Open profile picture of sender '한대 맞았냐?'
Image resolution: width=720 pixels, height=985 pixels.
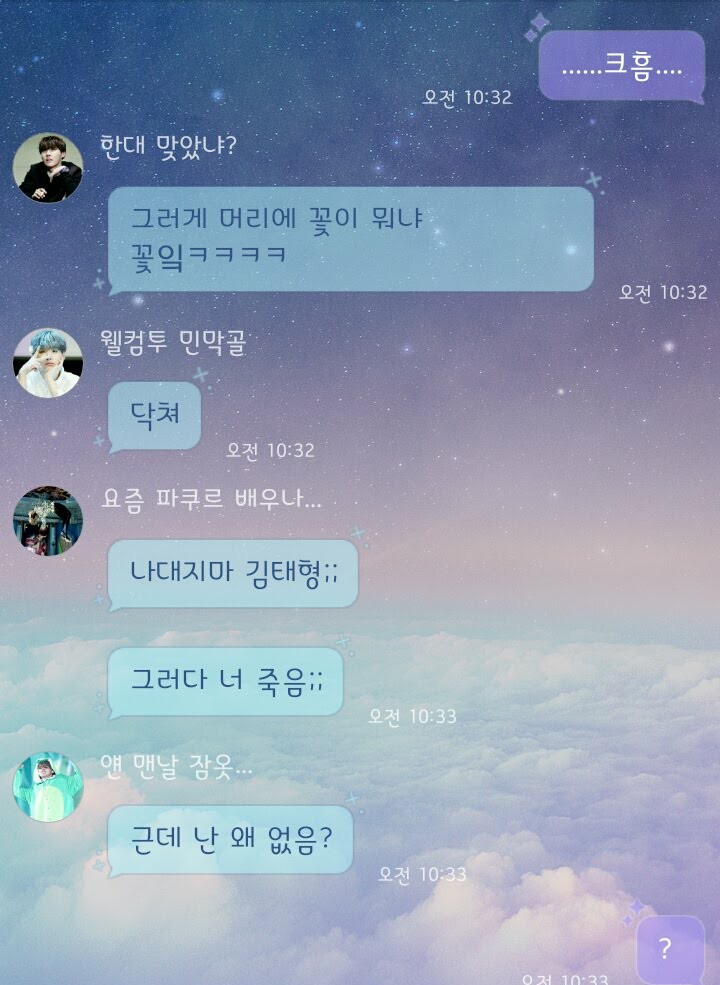[47, 168]
